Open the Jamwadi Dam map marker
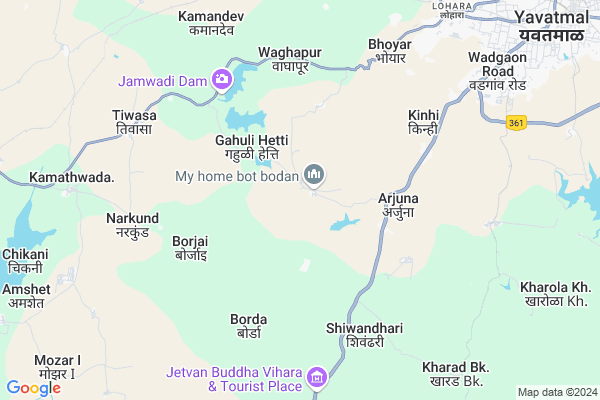 coord(221,80)
